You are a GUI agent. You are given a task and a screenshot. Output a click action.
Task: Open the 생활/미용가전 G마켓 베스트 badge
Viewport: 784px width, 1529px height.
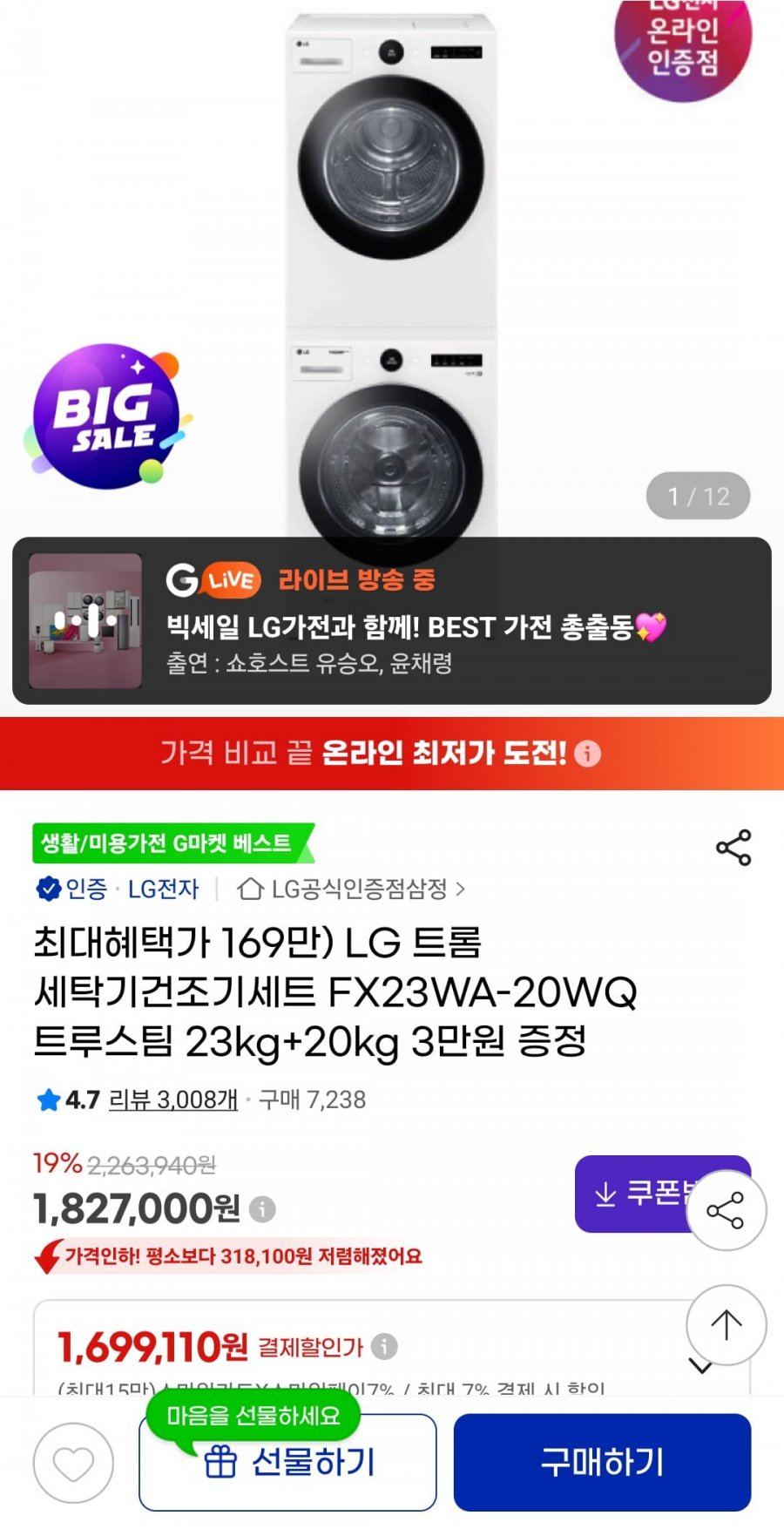coord(172,843)
